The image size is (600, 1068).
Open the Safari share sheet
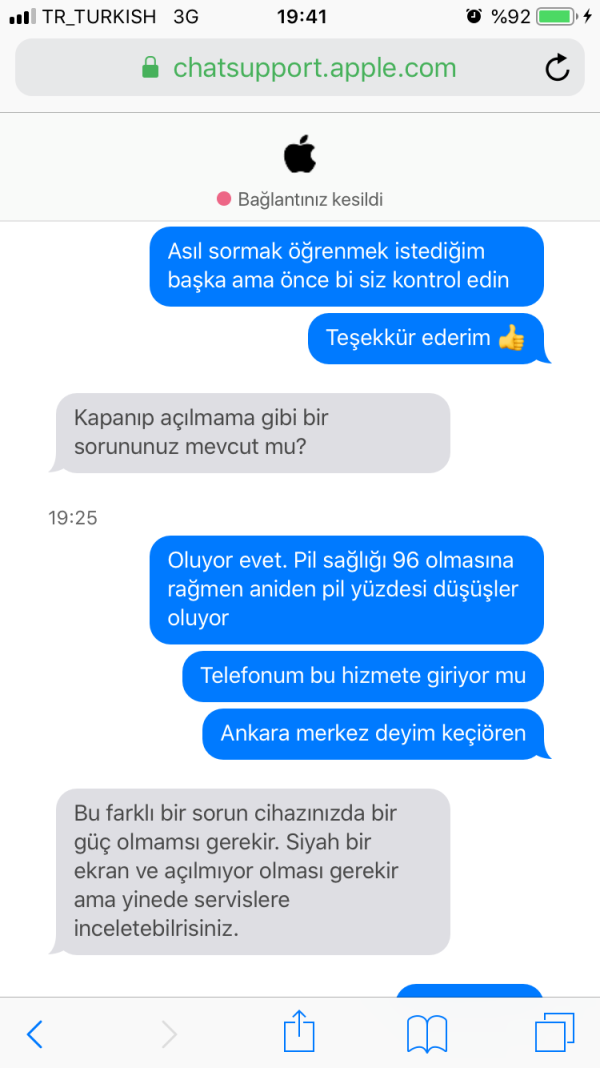click(299, 1030)
